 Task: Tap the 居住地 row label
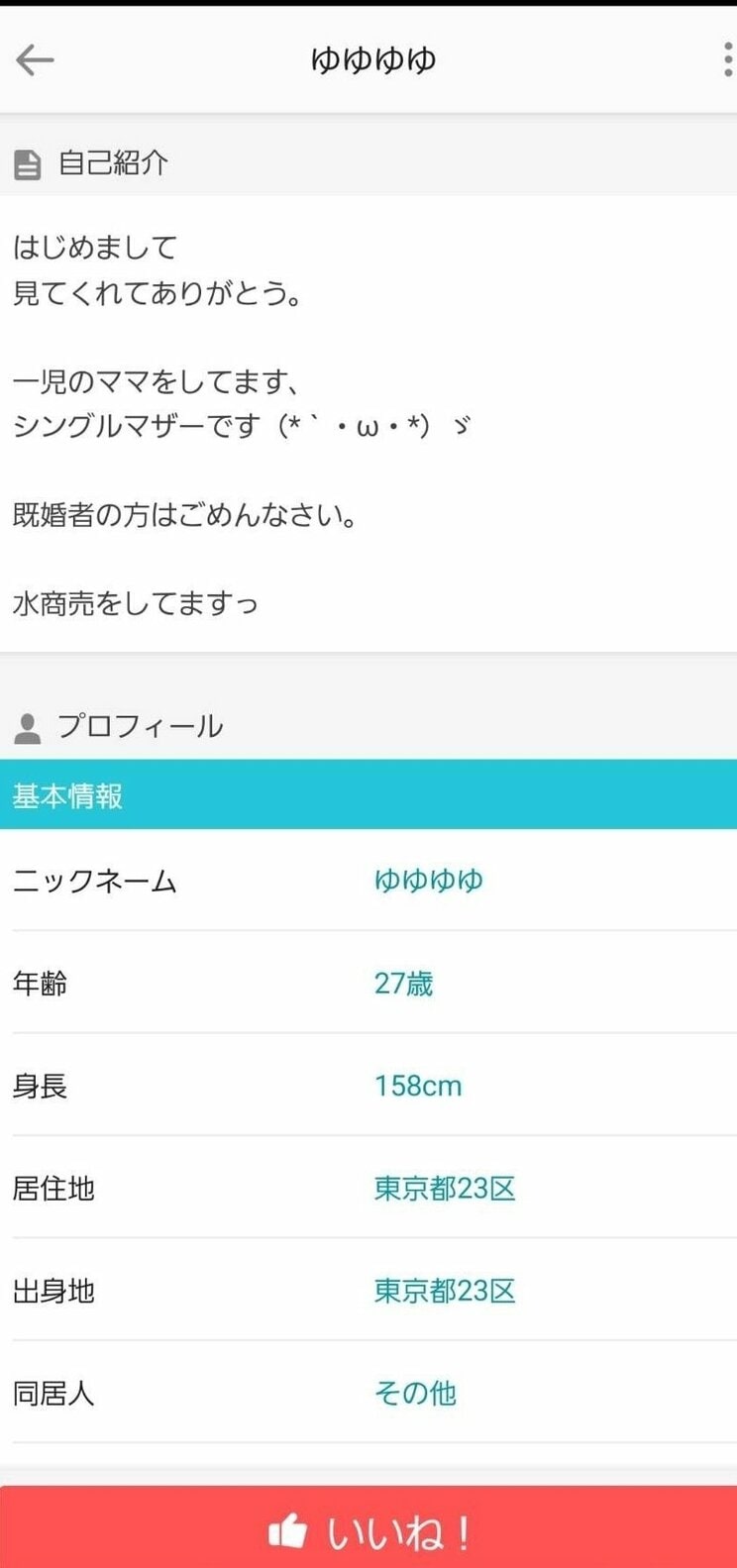tap(53, 1189)
